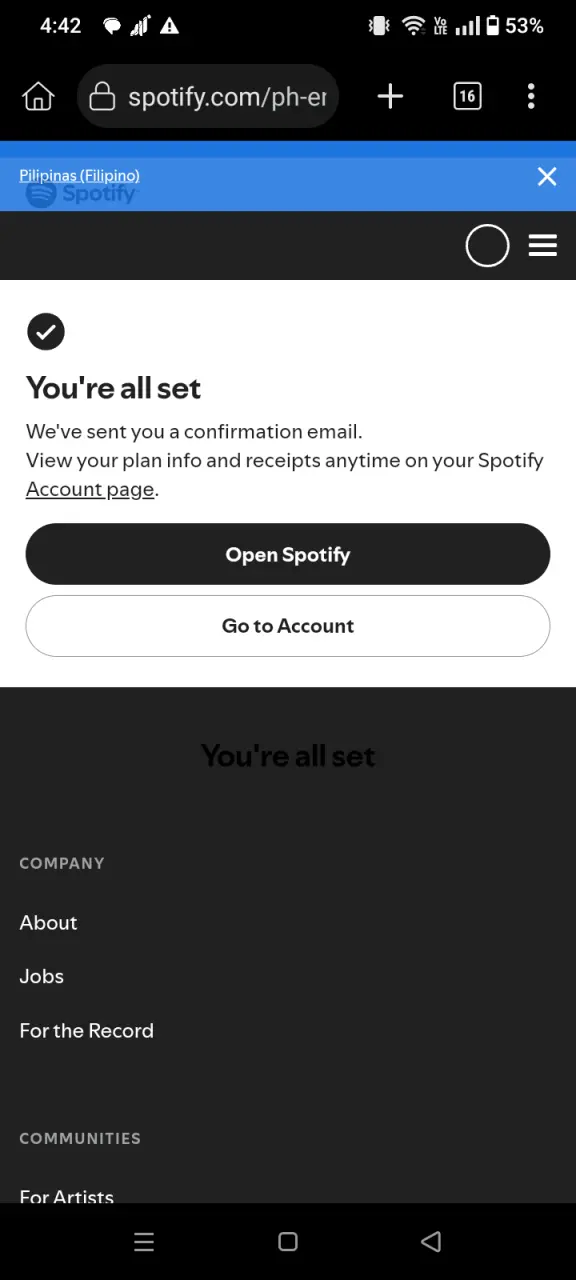Open the profile circle icon
The image size is (576, 1280).
(488, 245)
